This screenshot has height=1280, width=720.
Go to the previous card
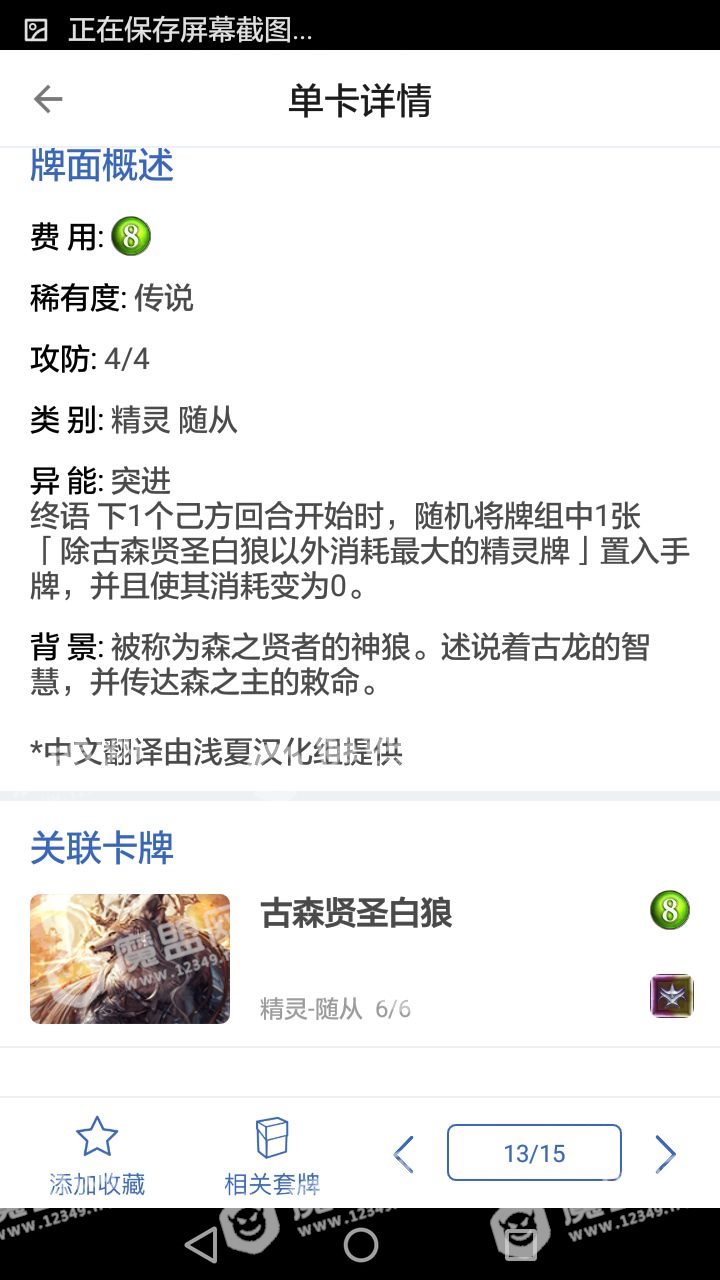[x=404, y=1154]
